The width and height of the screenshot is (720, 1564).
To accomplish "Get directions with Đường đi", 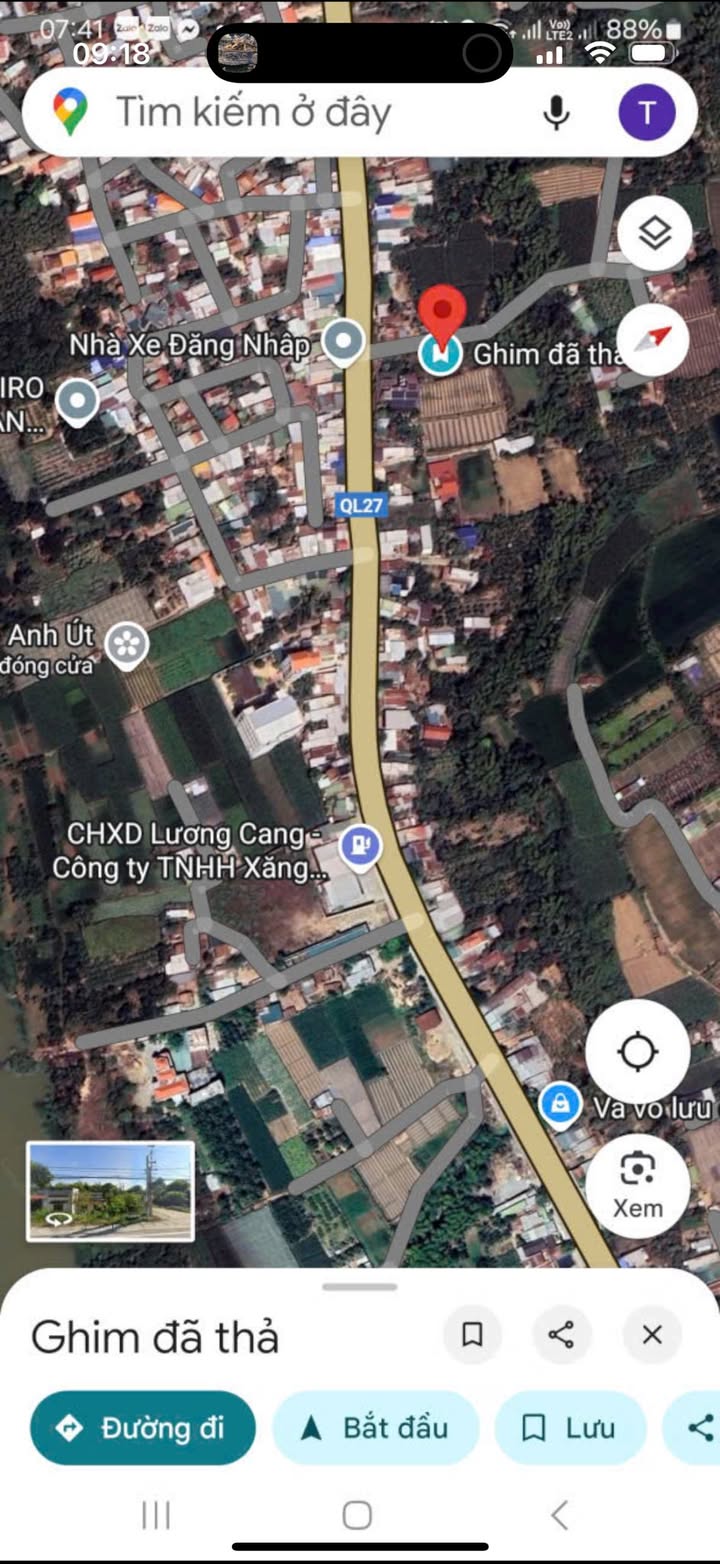I will click(x=143, y=1428).
